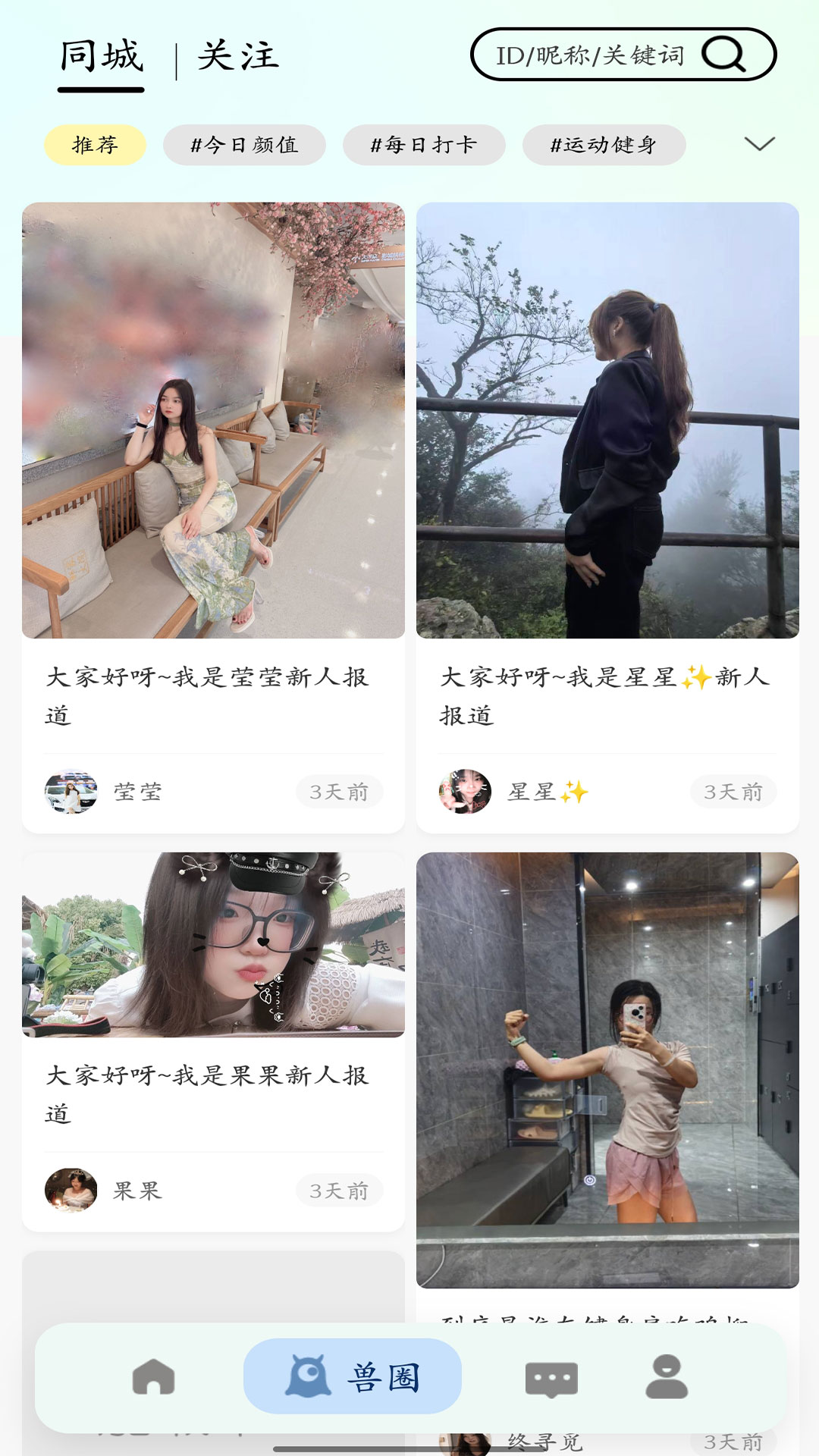The height and width of the screenshot is (1456, 819).
Task: Go to the home tab
Action: pos(153,1376)
